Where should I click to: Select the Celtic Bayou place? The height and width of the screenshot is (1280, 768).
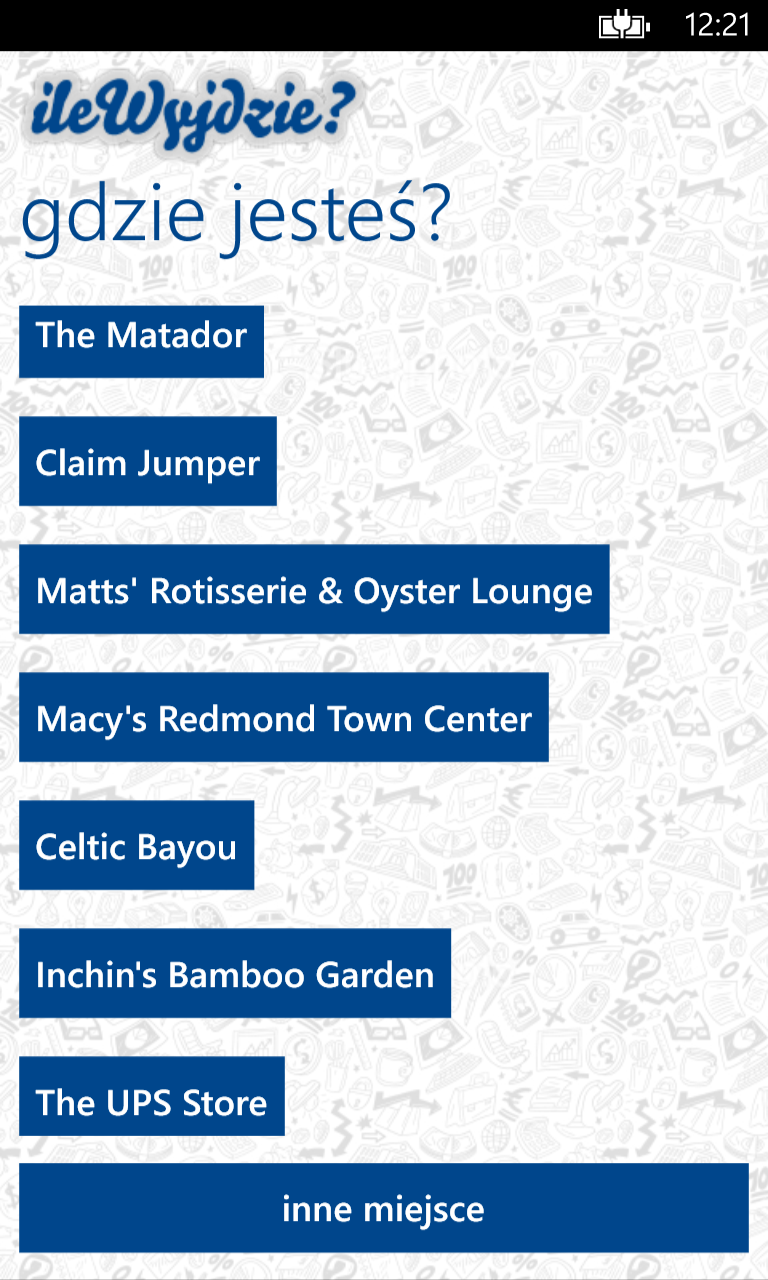[137, 847]
